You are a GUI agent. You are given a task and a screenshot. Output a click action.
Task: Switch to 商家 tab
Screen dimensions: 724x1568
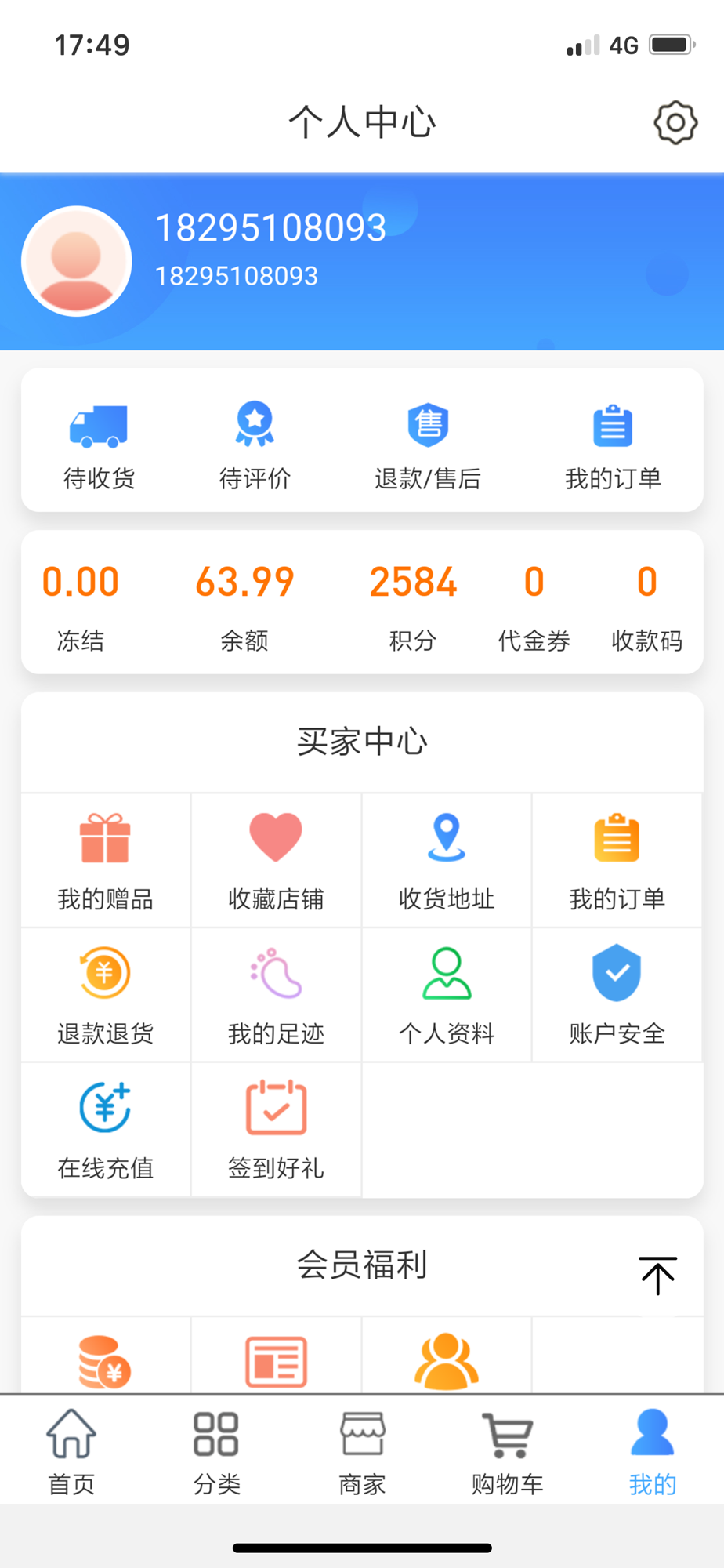362,1452
